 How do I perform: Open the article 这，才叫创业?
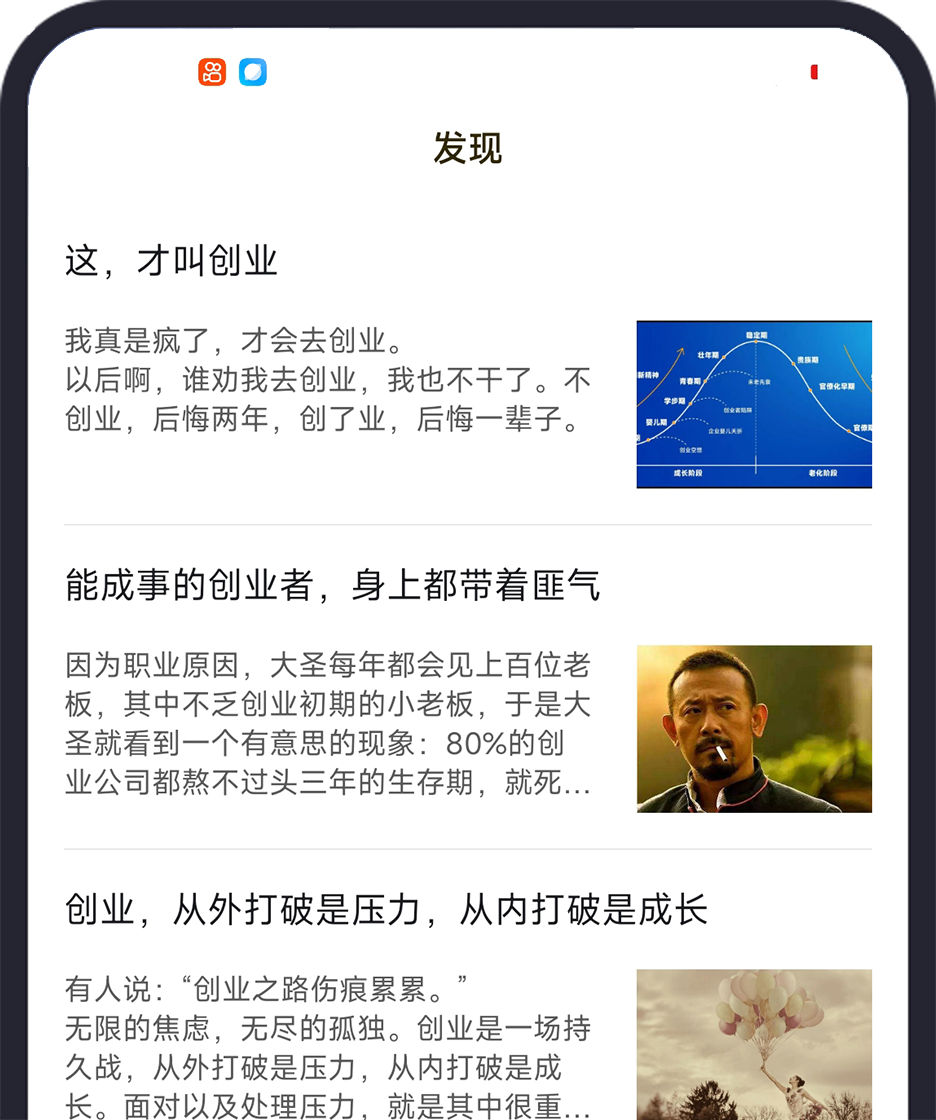click(x=171, y=262)
